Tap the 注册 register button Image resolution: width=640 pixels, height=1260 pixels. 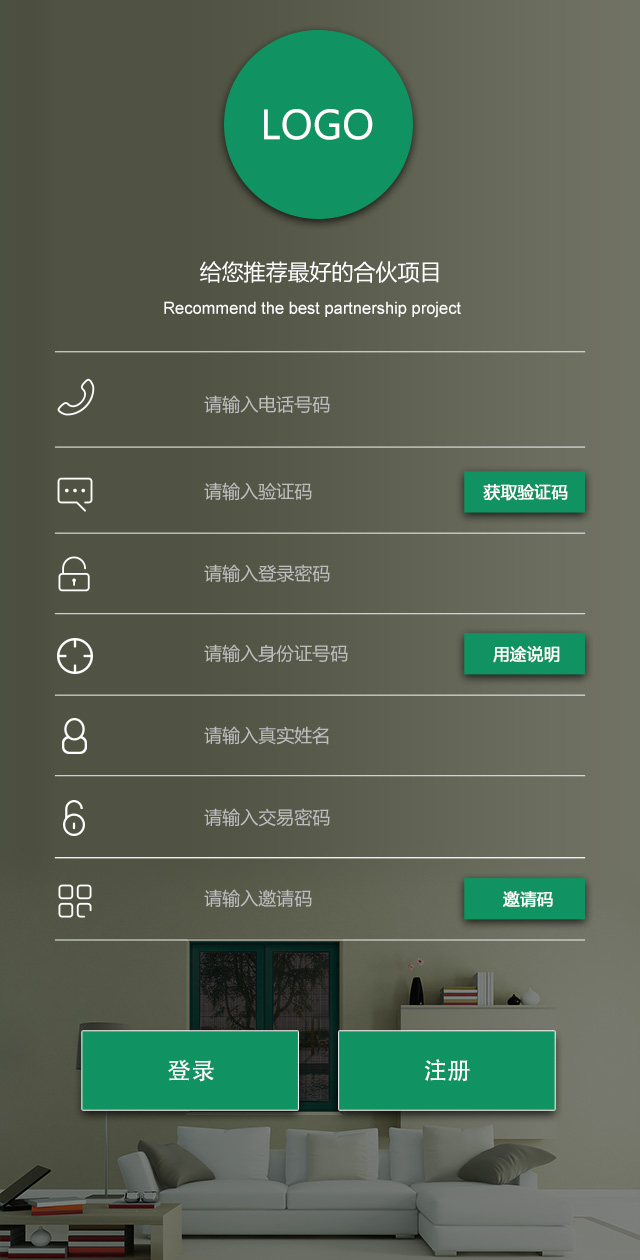coord(447,1070)
